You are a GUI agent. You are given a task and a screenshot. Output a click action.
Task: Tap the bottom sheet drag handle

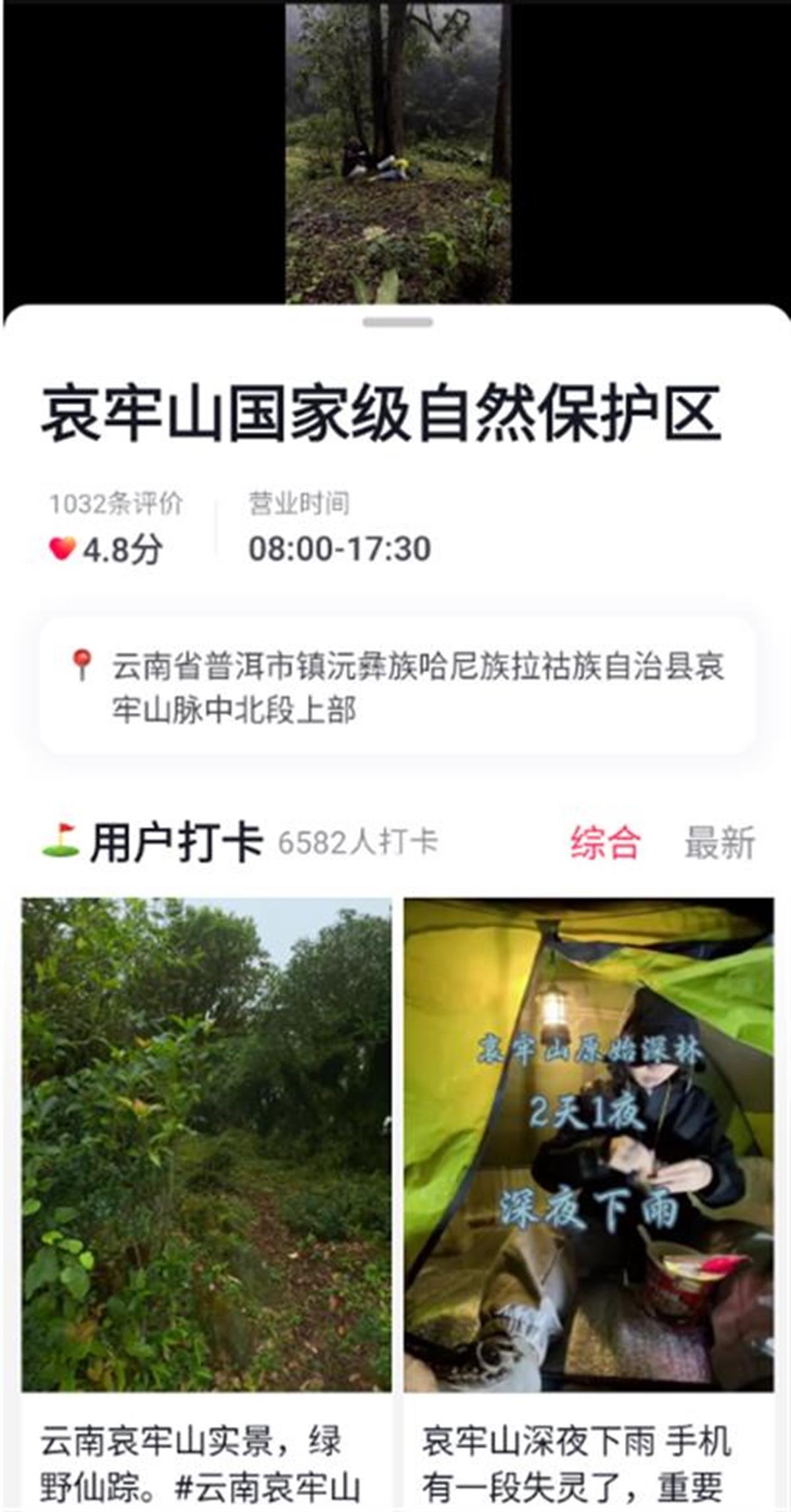pyautogui.click(x=397, y=322)
